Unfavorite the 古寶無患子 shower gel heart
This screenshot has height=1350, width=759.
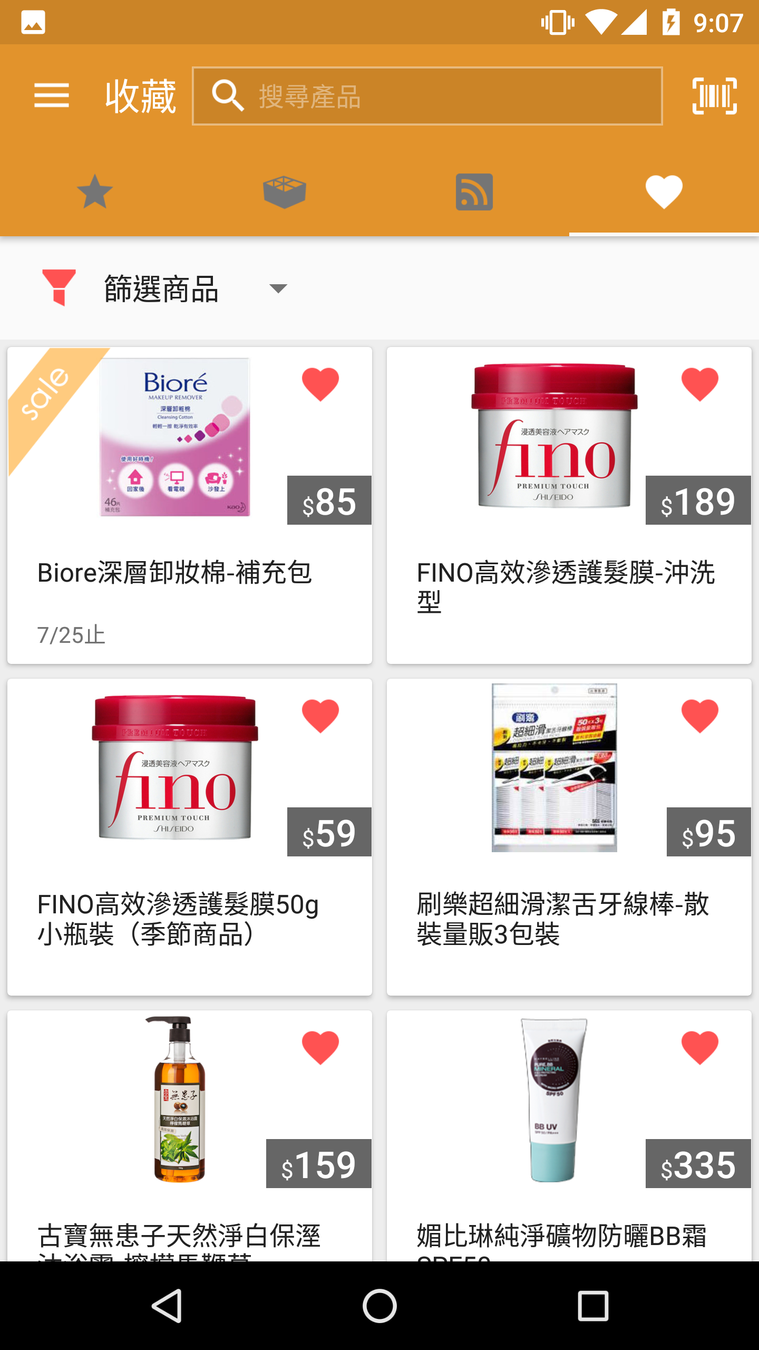(320, 1047)
